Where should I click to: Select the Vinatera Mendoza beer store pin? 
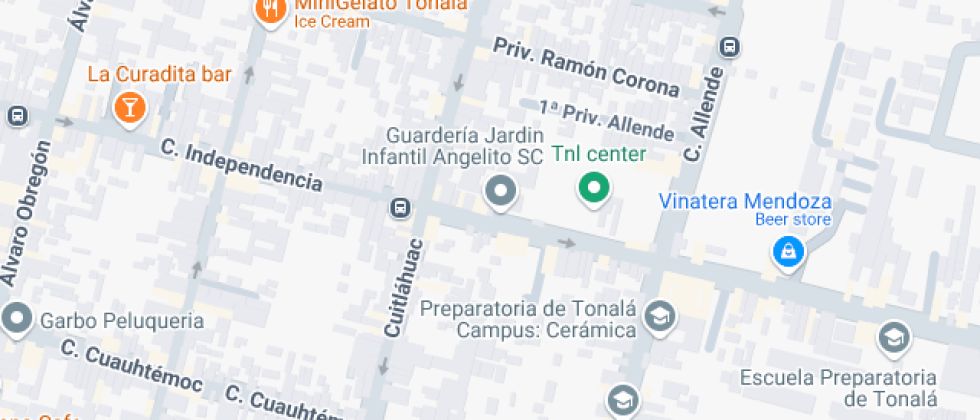(x=789, y=250)
